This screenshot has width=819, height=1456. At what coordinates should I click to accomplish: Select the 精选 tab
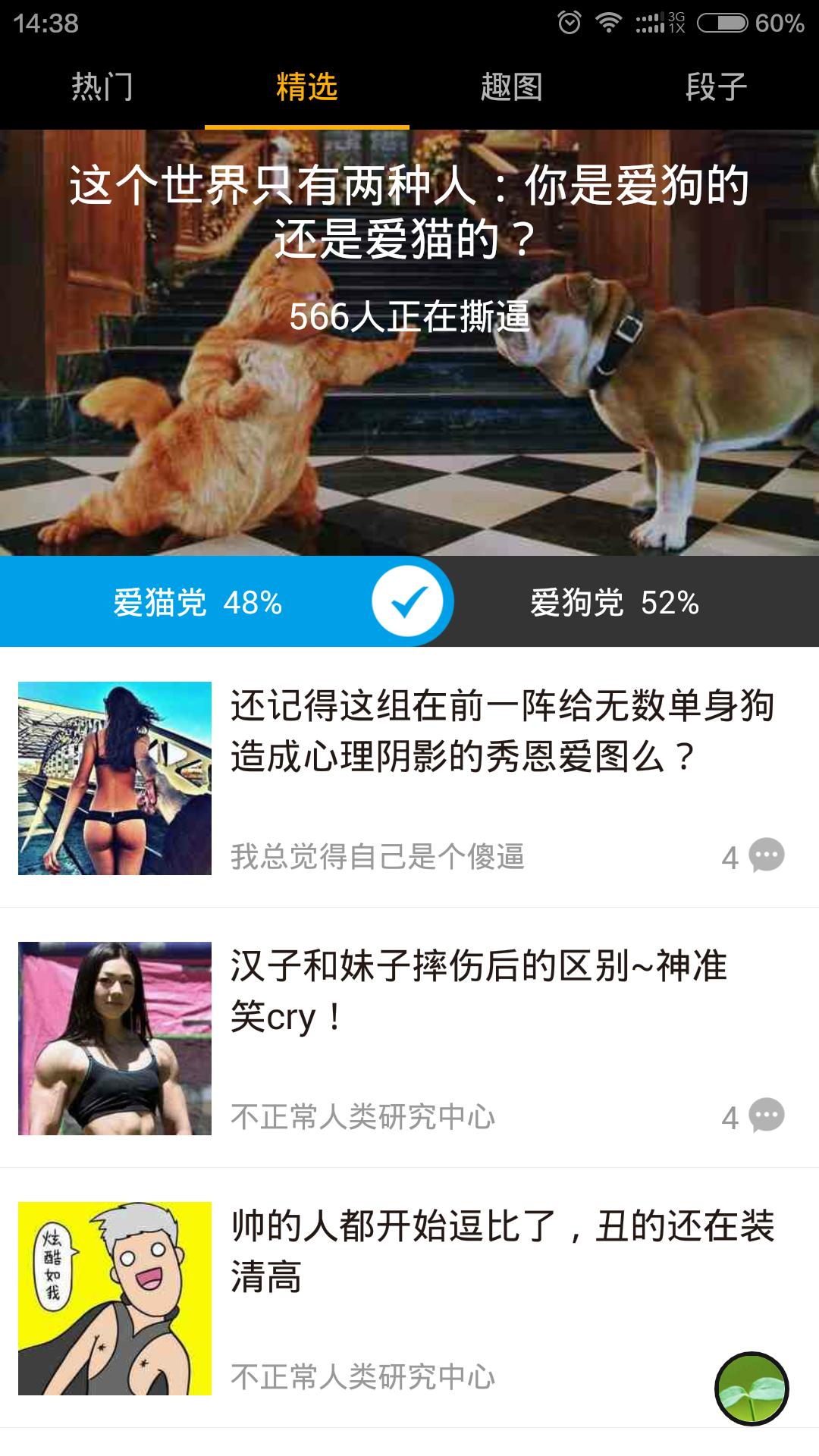tap(306, 87)
